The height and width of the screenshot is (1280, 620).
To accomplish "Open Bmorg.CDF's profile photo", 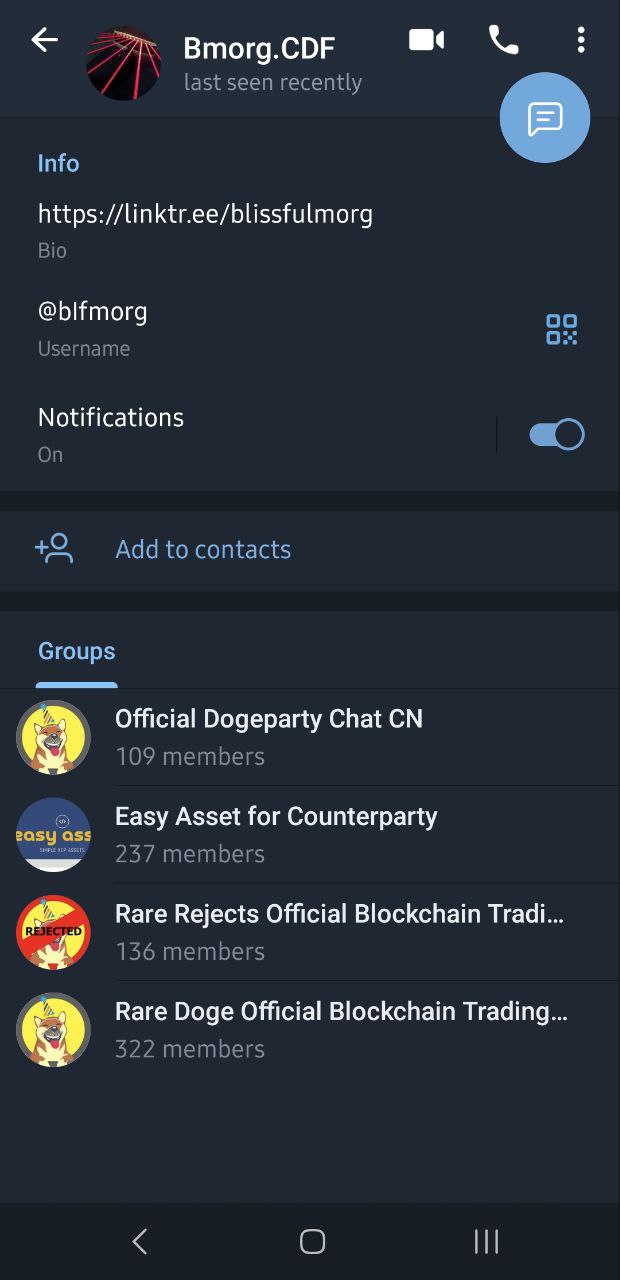I will pyautogui.click(x=124, y=63).
